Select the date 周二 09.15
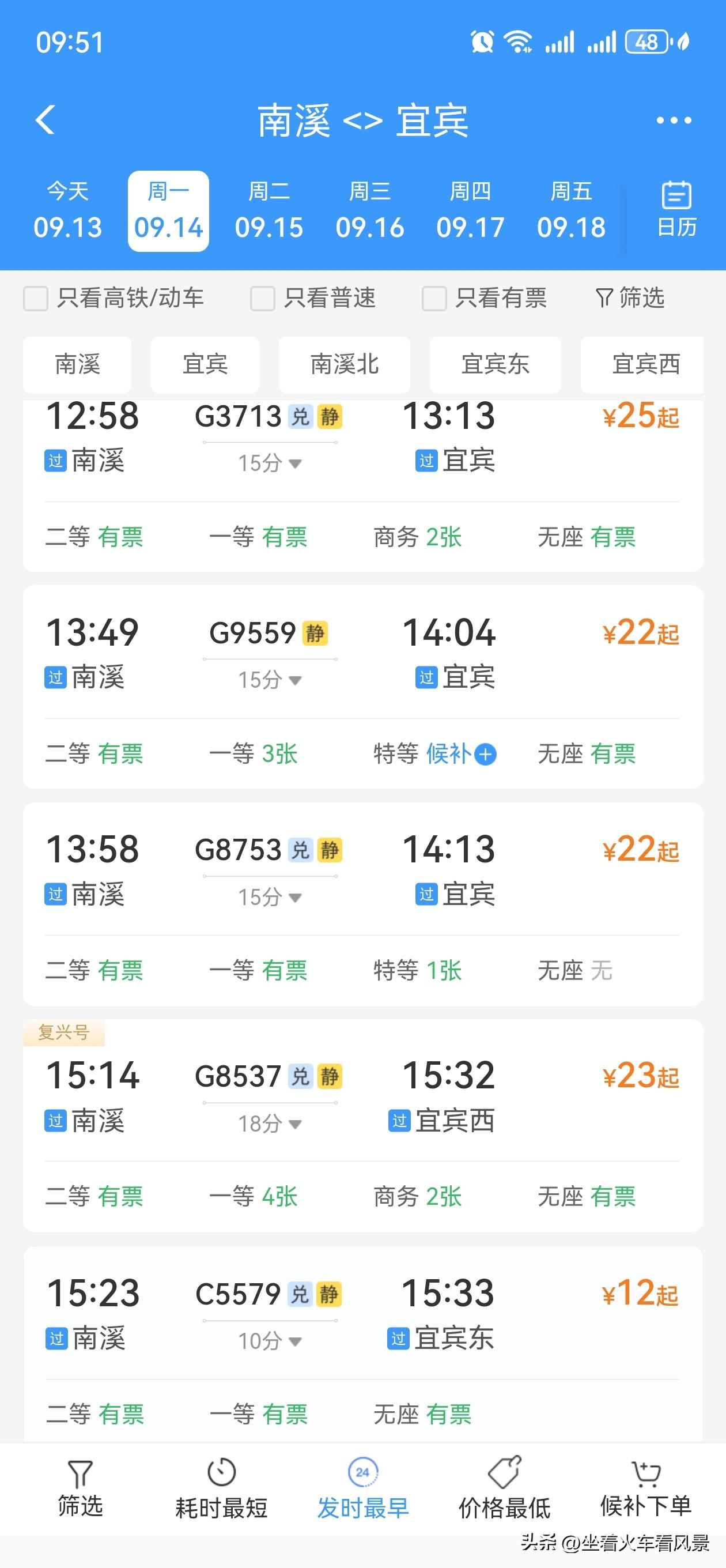Viewport: 726px width, 1568px height. (269, 210)
